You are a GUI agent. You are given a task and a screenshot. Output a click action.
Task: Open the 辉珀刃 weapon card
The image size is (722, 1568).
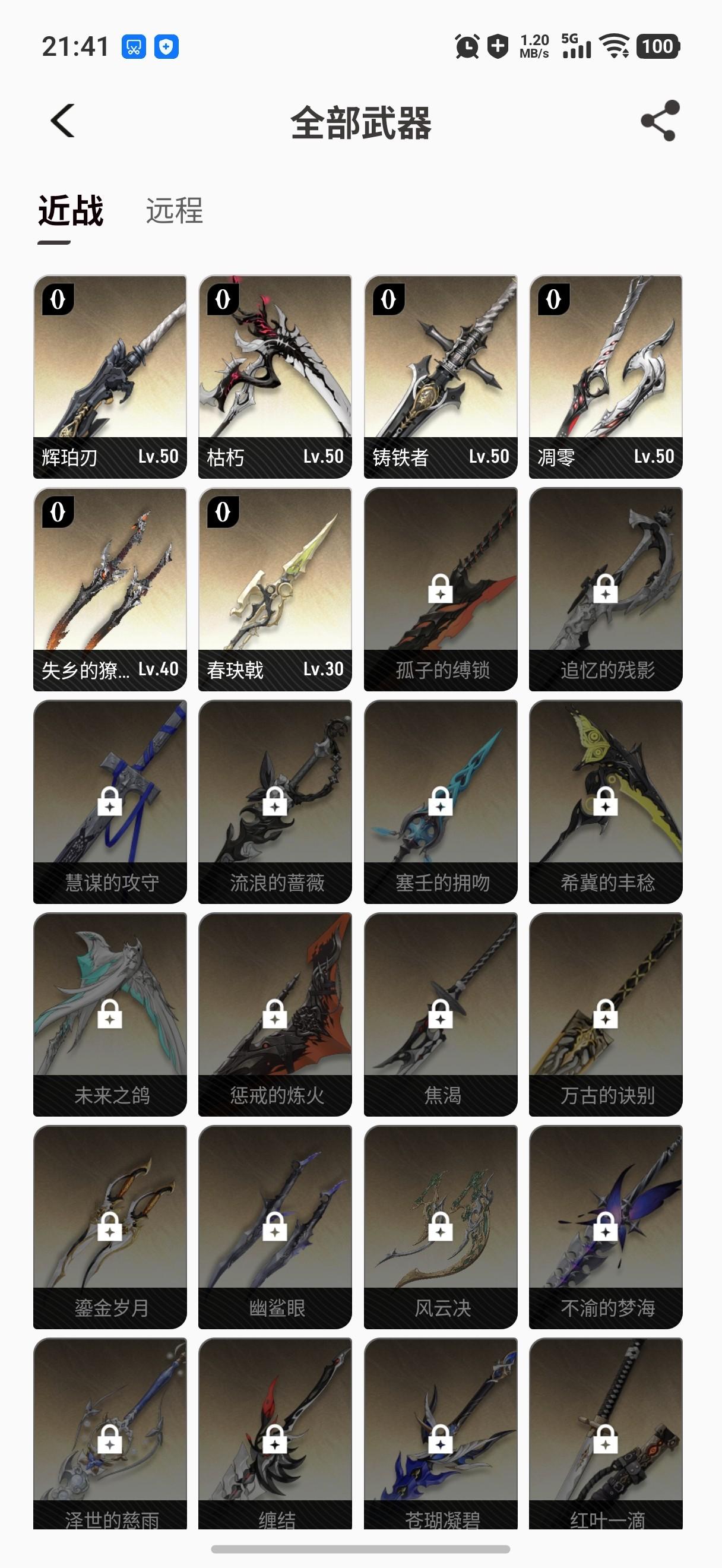pyautogui.click(x=110, y=376)
